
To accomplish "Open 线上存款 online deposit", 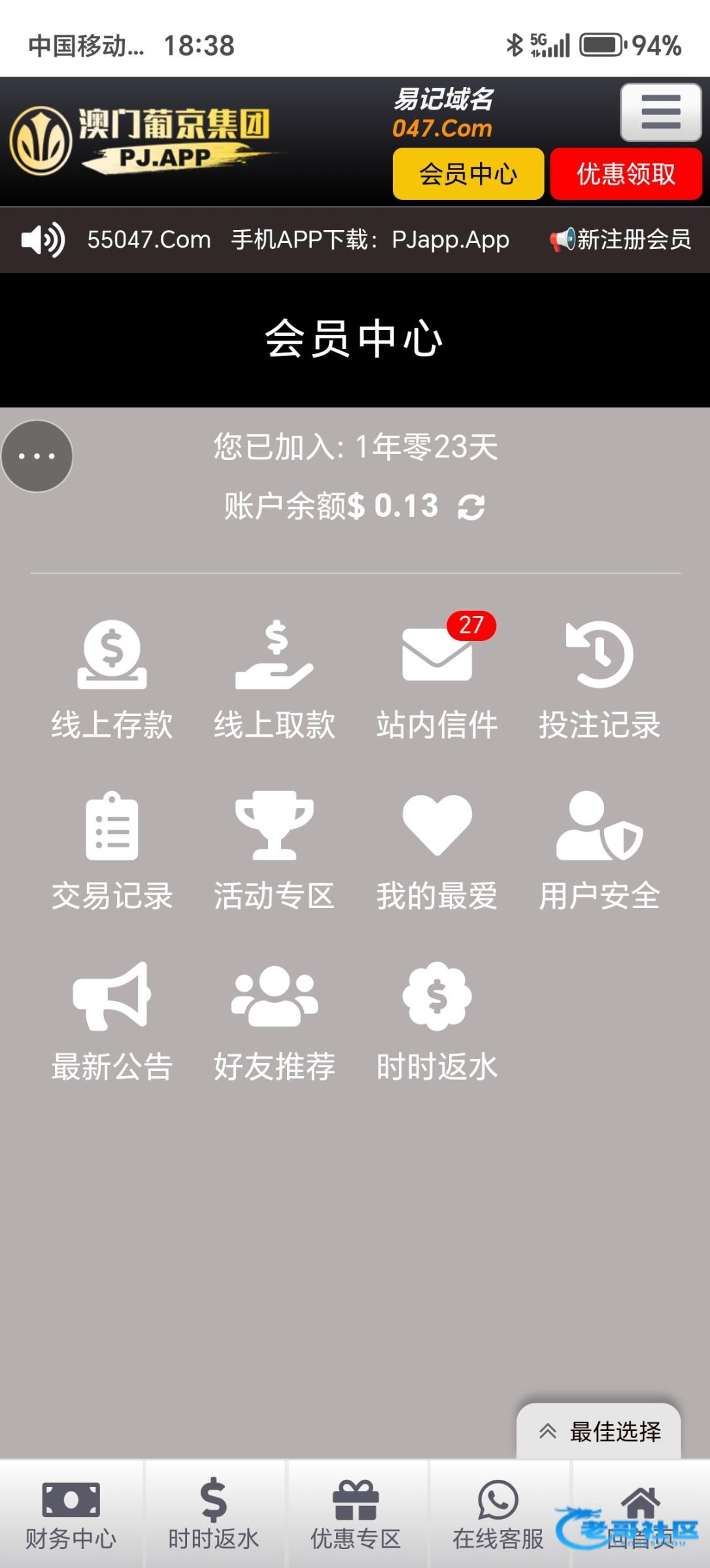I will click(112, 679).
